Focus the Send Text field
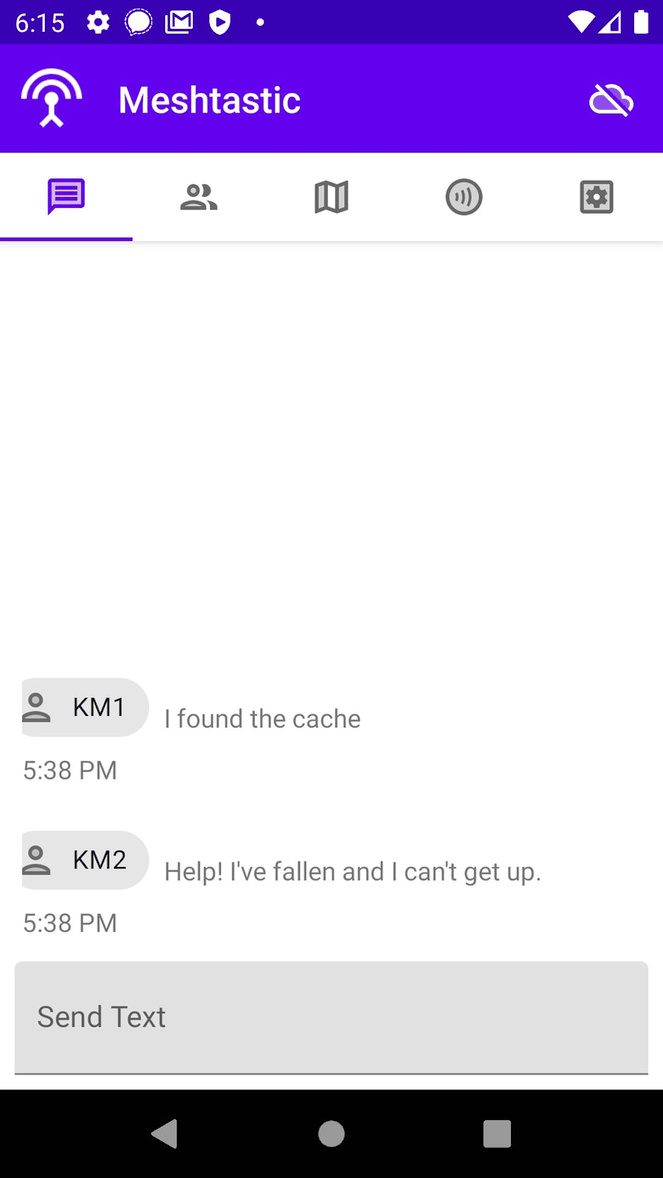This screenshot has height=1178, width=663. (331, 1017)
